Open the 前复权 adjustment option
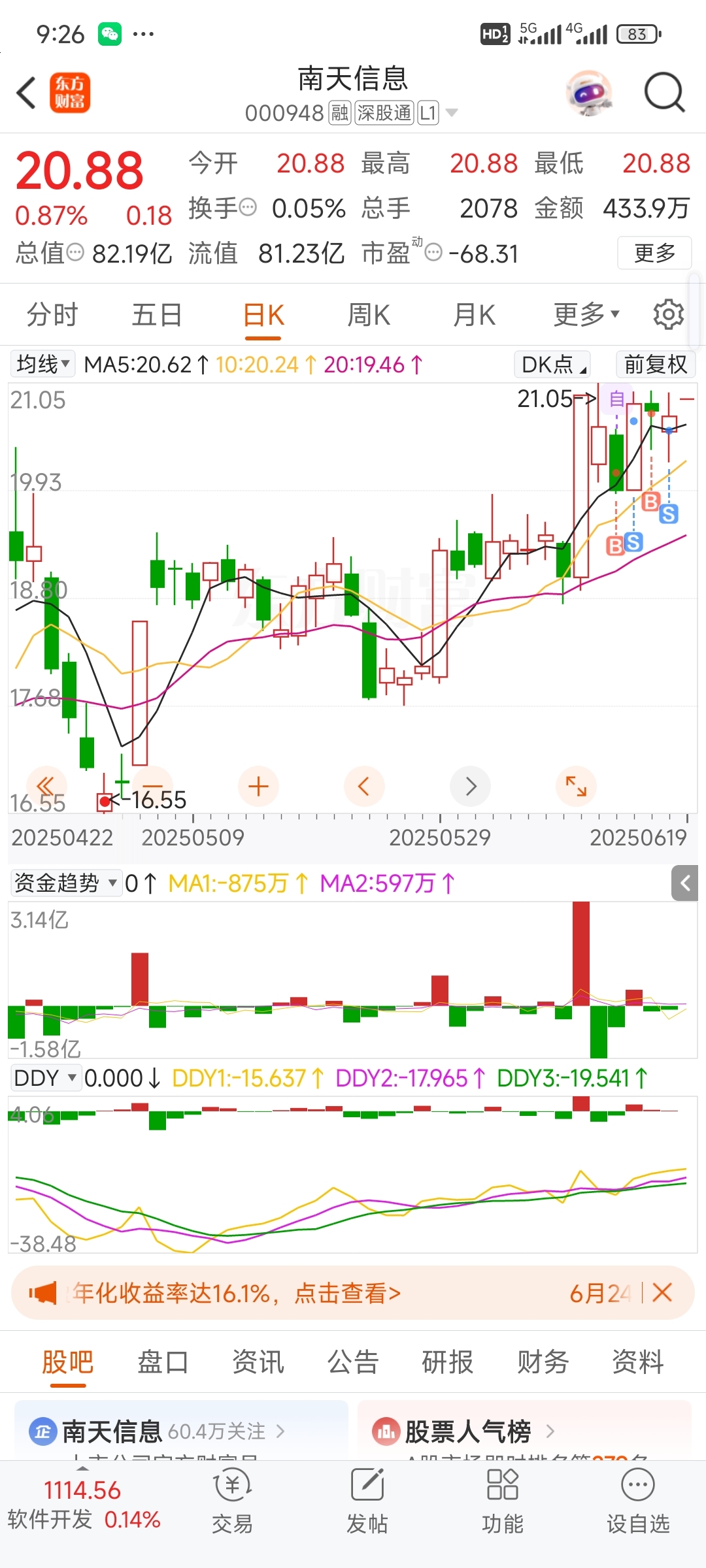 click(656, 364)
